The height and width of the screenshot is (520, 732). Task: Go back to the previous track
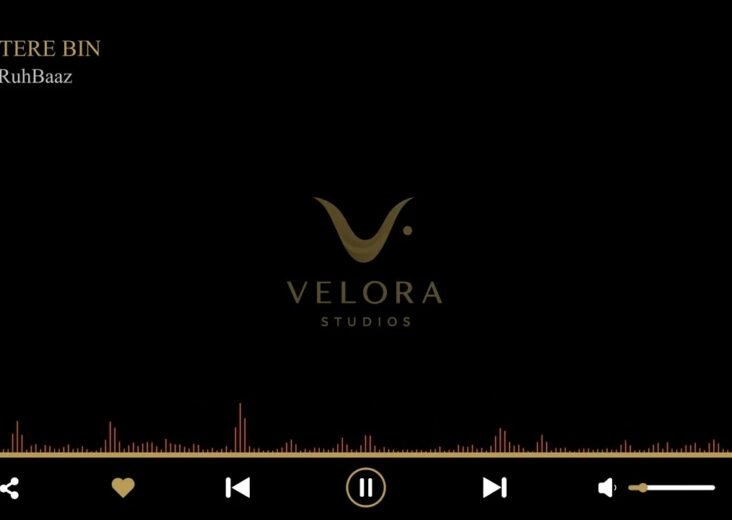(x=237, y=488)
